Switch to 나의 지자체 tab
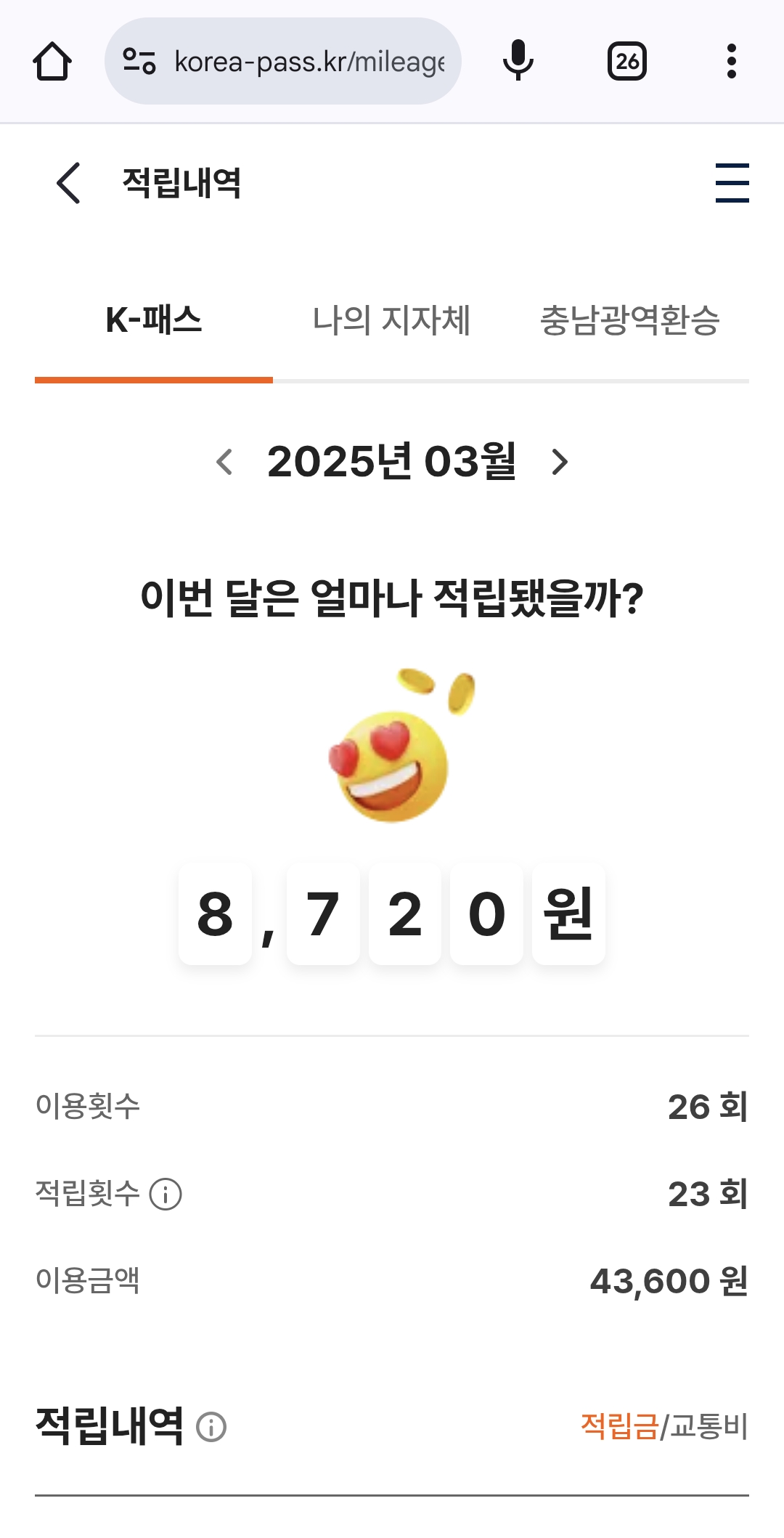 [391, 320]
